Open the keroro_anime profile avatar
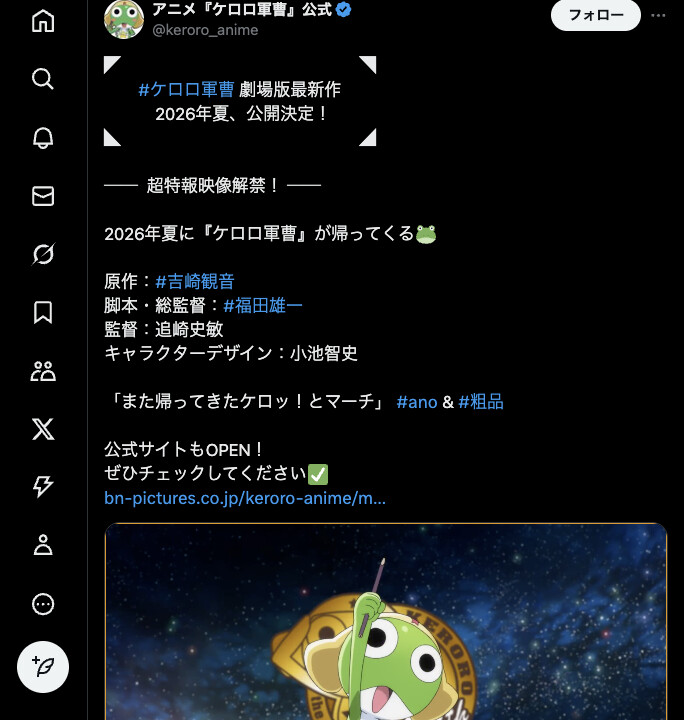This screenshot has width=684, height=720. tap(124, 19)
